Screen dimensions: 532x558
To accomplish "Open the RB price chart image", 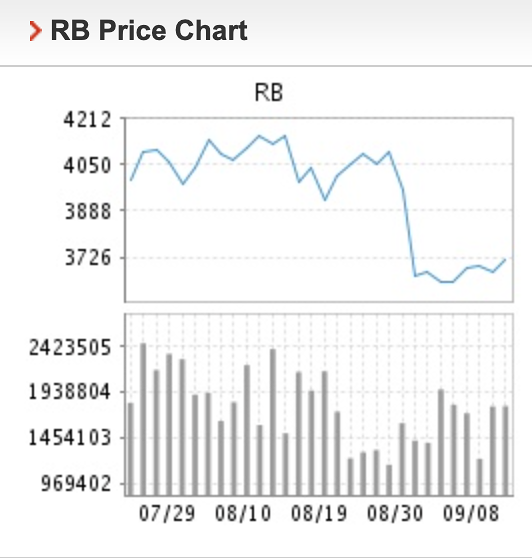I will 270,302.
